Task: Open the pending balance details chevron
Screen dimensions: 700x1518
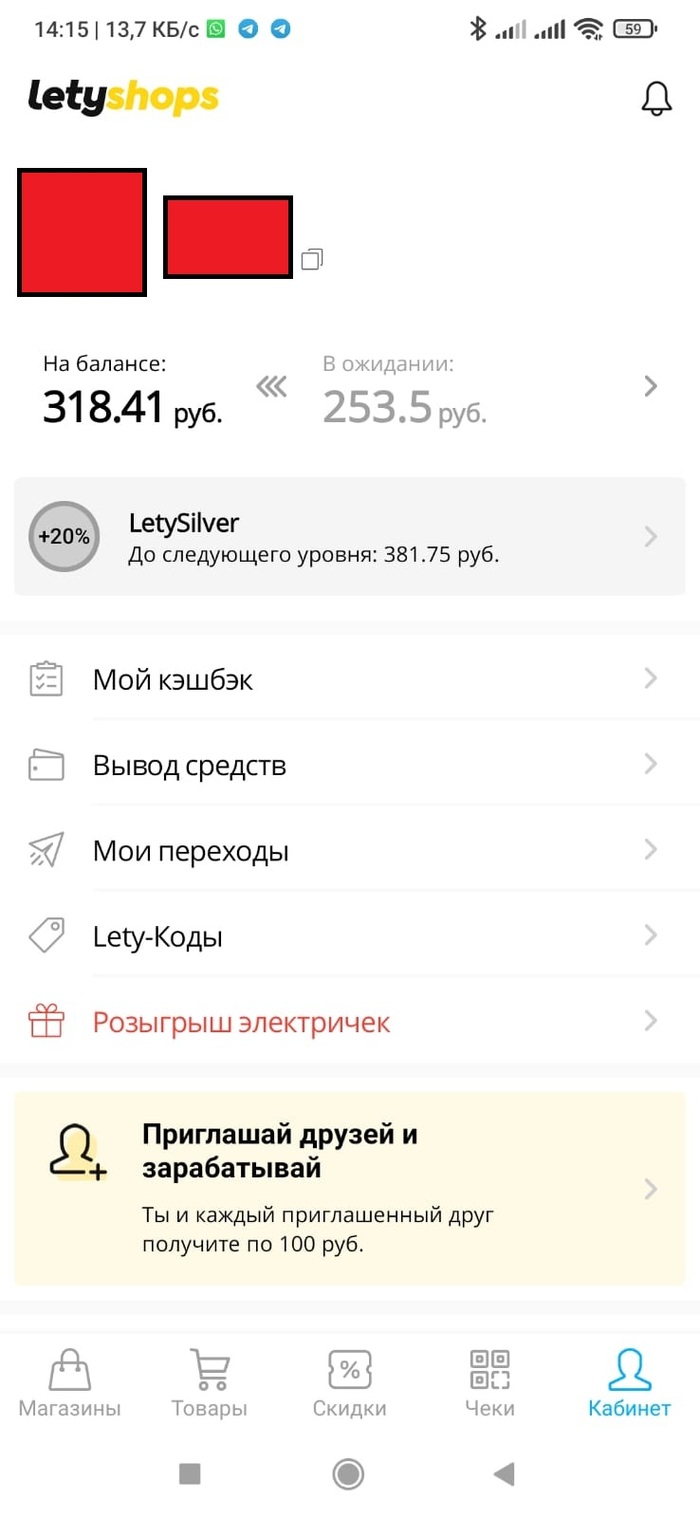Action: click(x=651, y=386)
